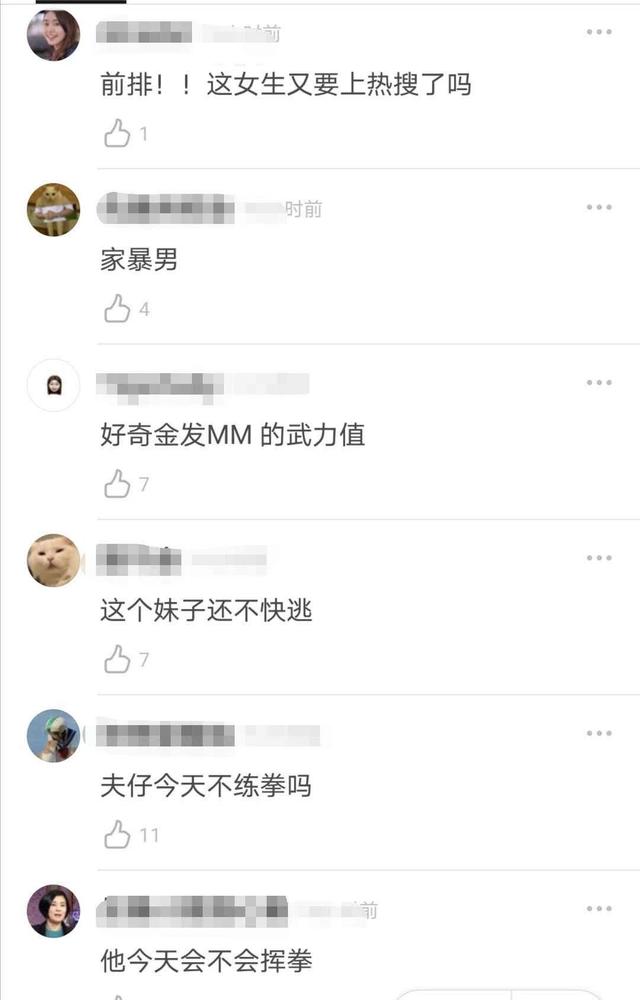Screen dimensions: 640x1000
Task: Open the avatar beside "他今天会不会挥拳"
Action: [53, 911]
